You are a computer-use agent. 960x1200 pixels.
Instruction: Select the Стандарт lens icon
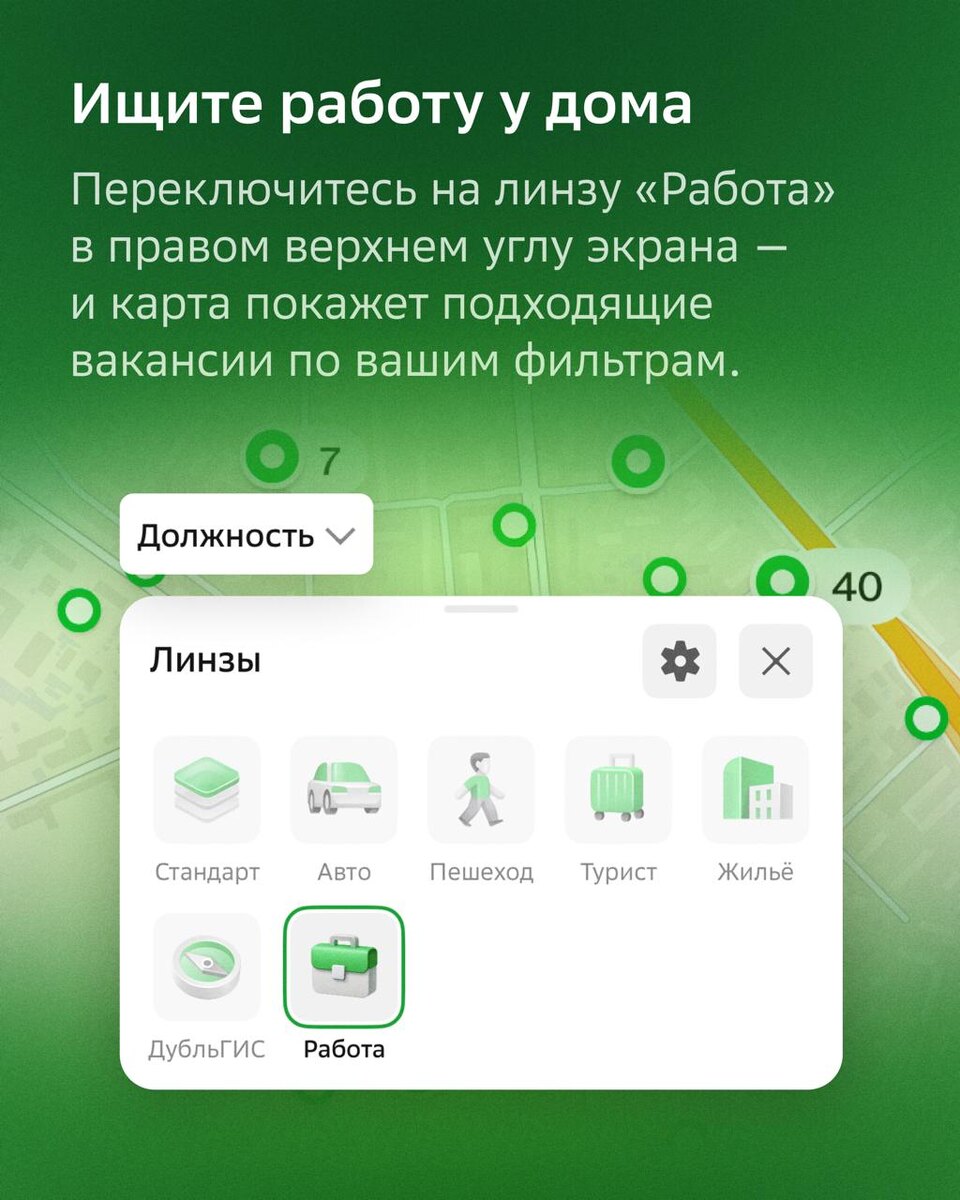207,789
